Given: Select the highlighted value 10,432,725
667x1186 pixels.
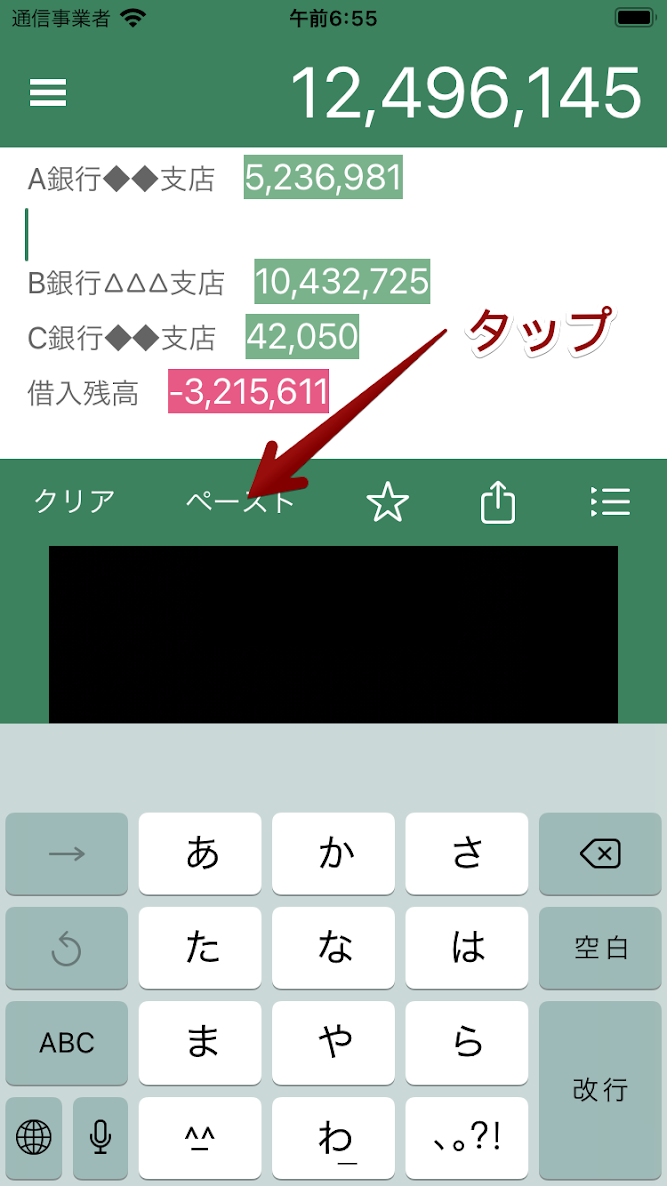Looking at the screenshot, I should tap(342, 282).
